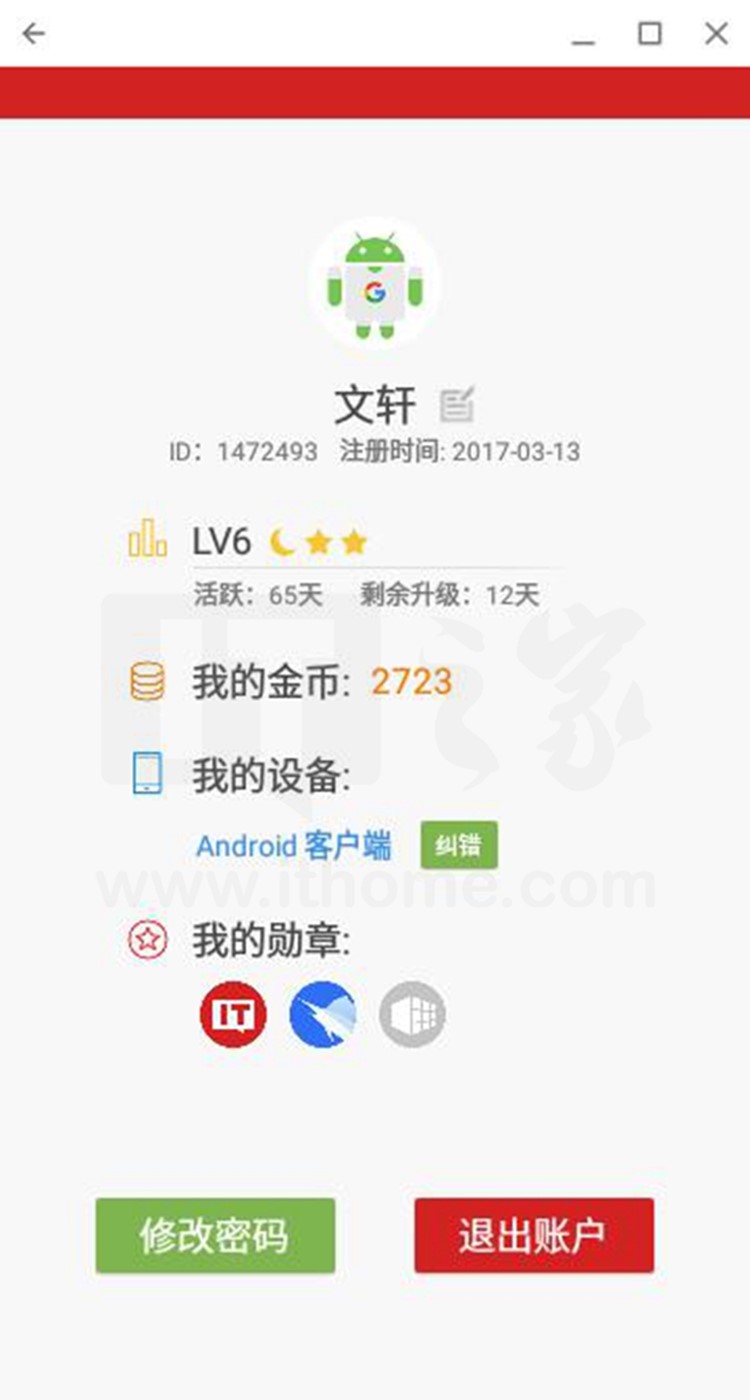Go back with the top-left arrow

(x=34, y=34)
